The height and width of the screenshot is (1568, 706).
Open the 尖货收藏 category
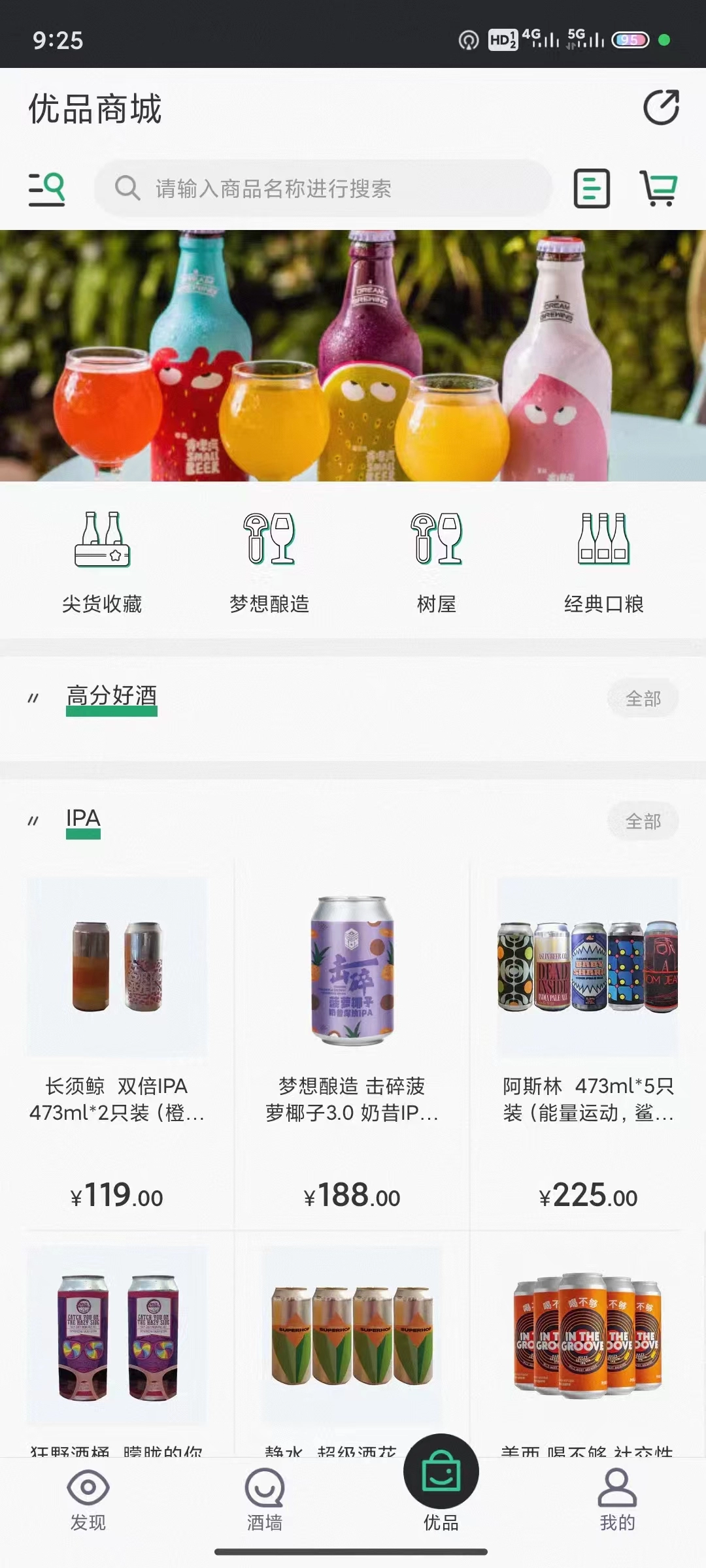(102, 562)
